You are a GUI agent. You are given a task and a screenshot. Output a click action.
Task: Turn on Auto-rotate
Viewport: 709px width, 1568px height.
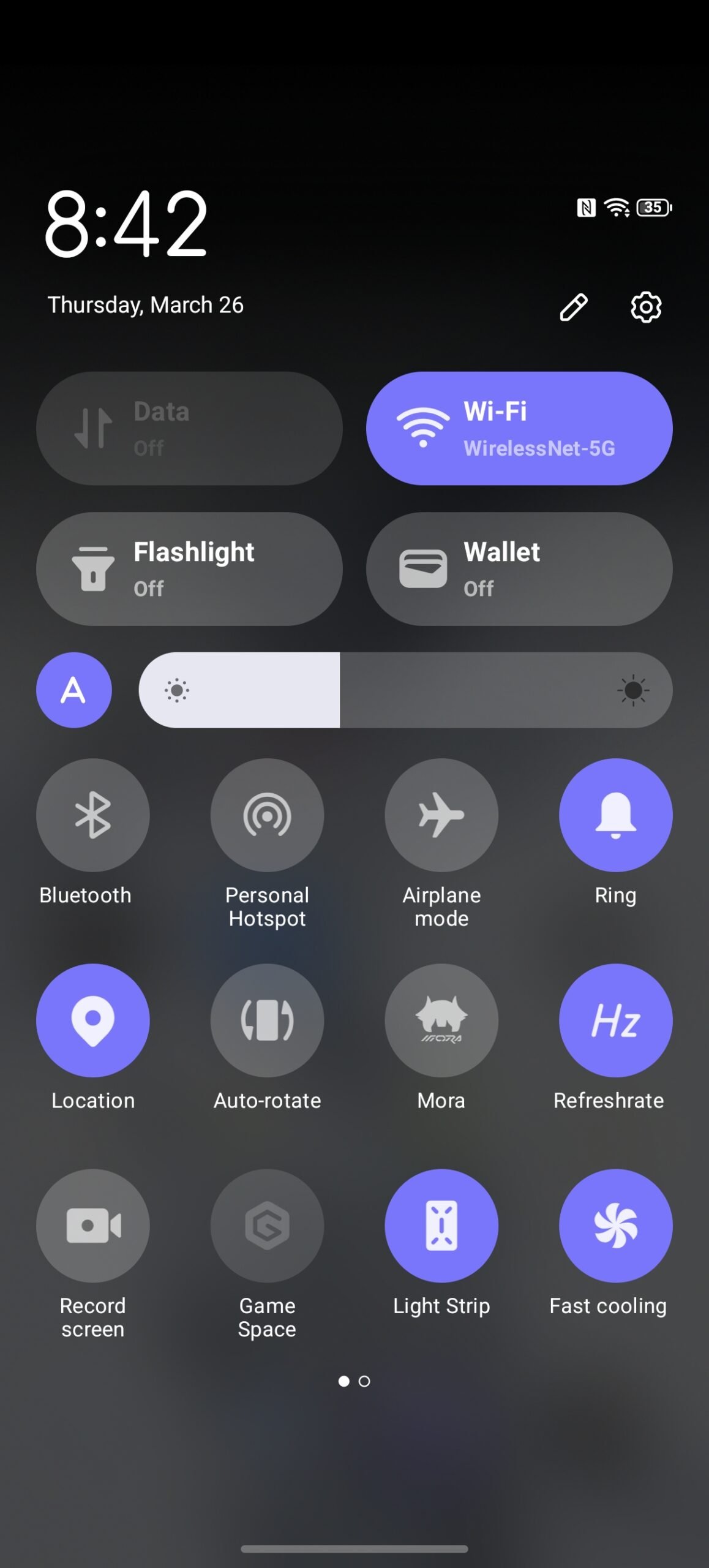[267, 1020]
